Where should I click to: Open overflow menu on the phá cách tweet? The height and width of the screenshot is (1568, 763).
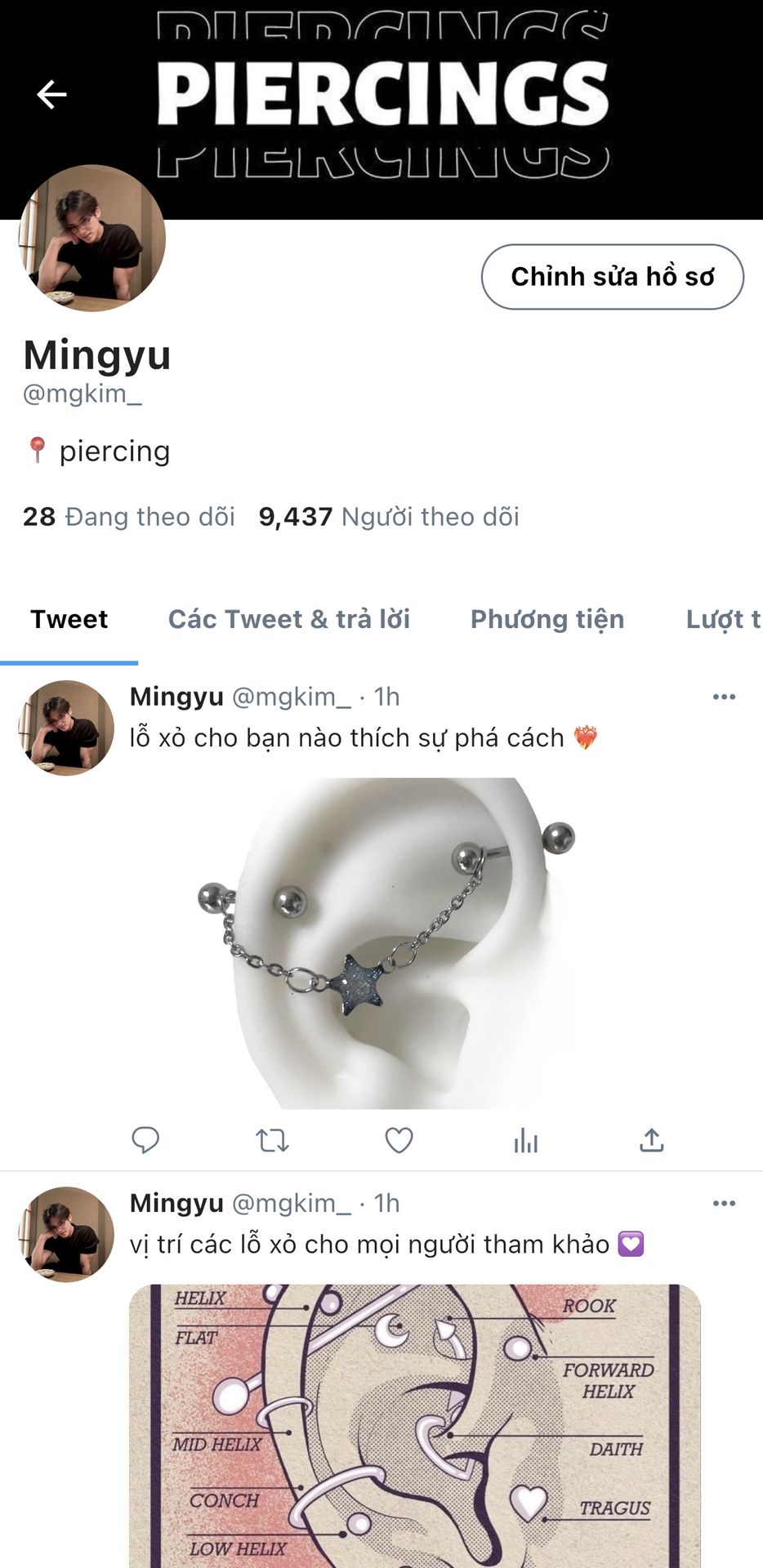(x=724, y=697)
